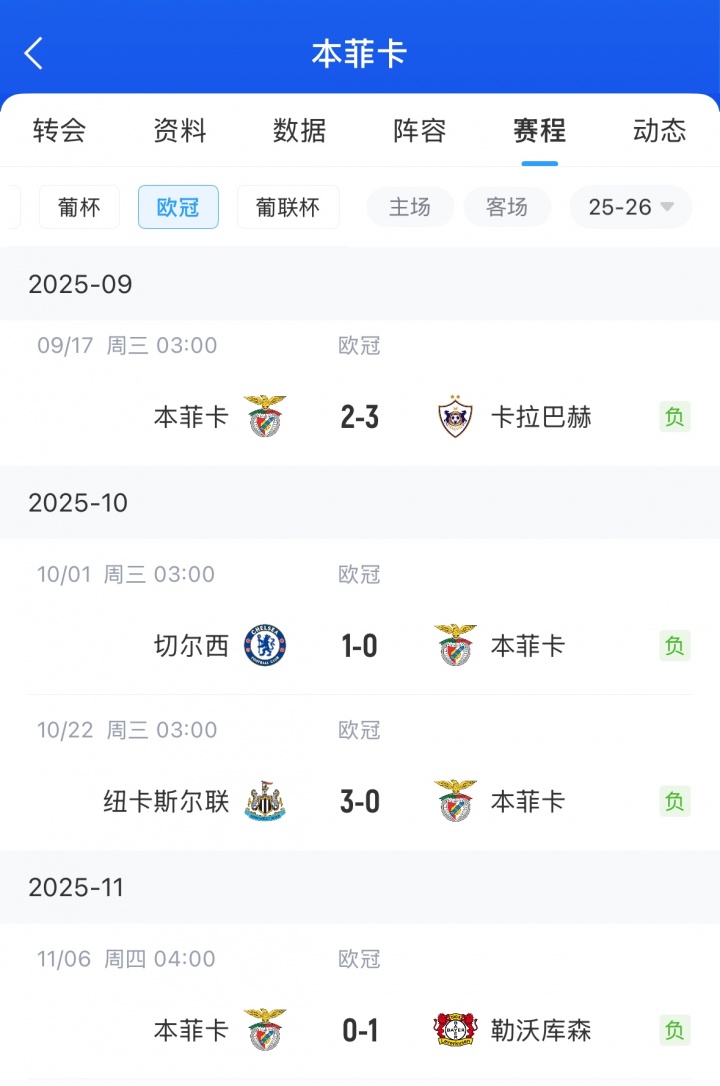This screenshot has width=720, height=1086.
Task: View the 纽卡斯尔联 vs 本菲卡 match
Action: point(360,801)
